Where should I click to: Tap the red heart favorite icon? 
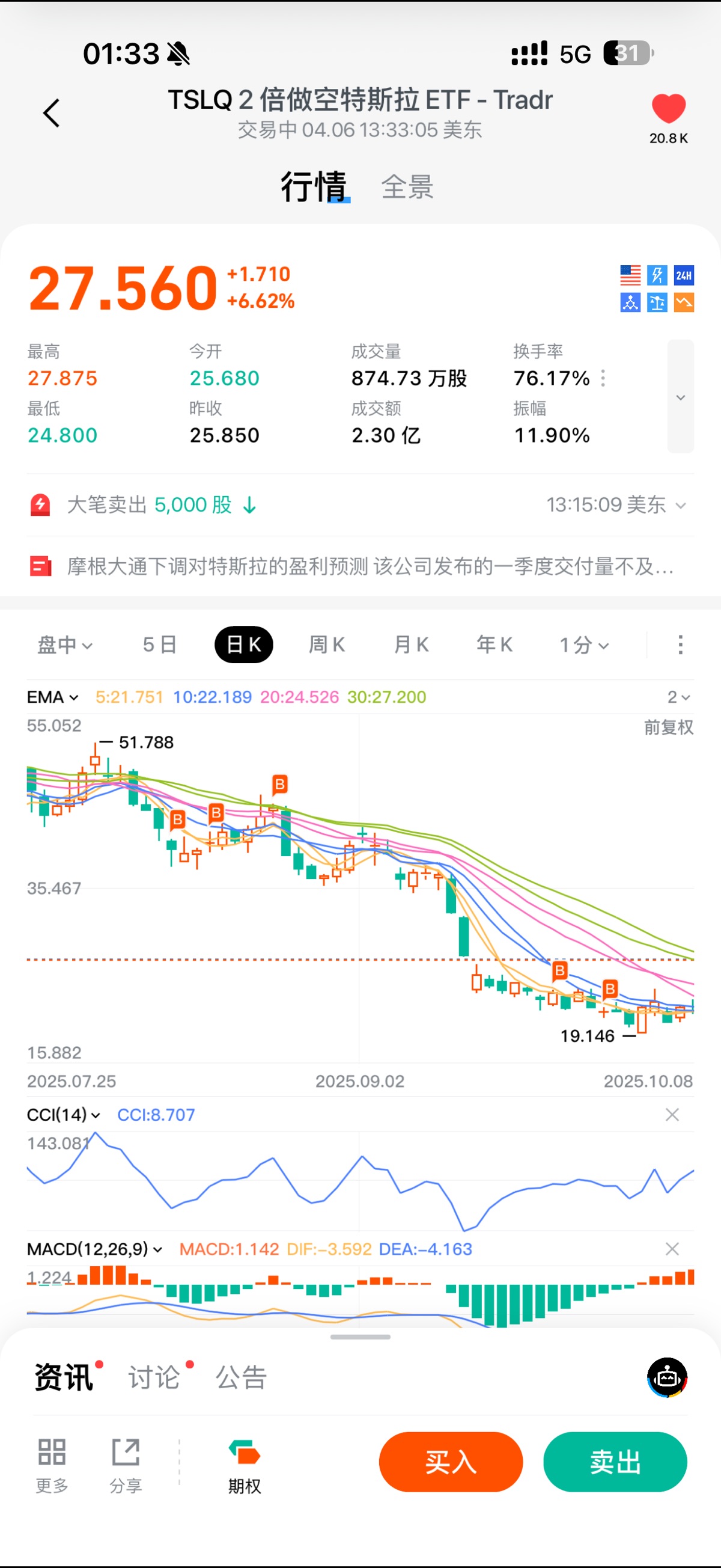click(x=668, y=109)
